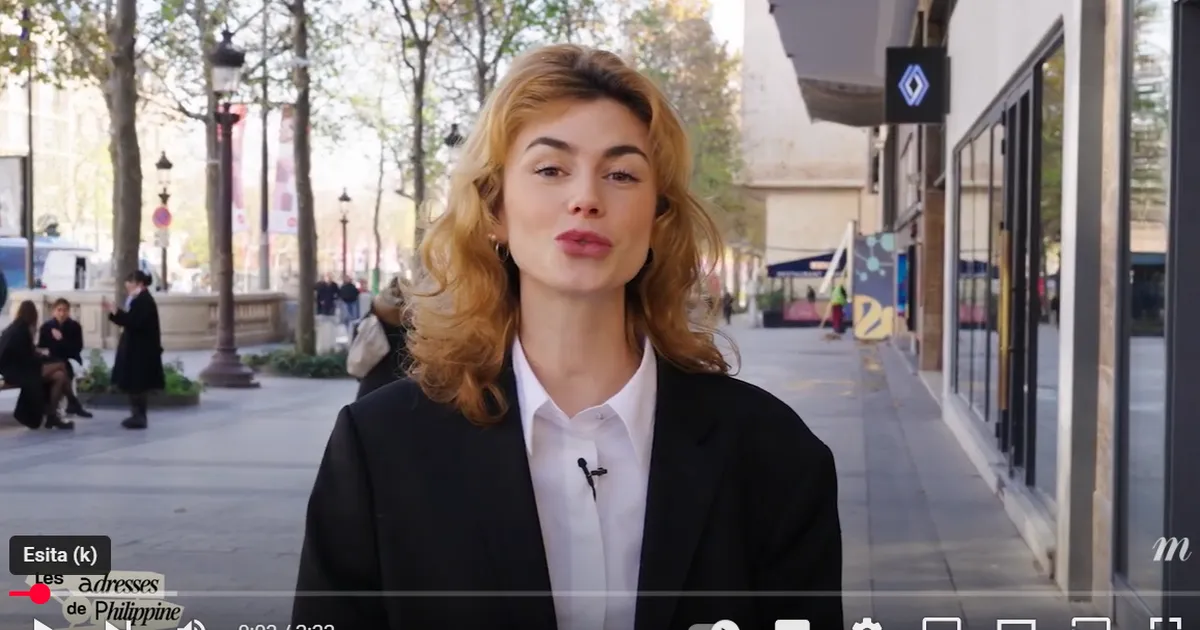Play the video
The height and width of the screenshot is (630, 1200).
coord(42,626)
